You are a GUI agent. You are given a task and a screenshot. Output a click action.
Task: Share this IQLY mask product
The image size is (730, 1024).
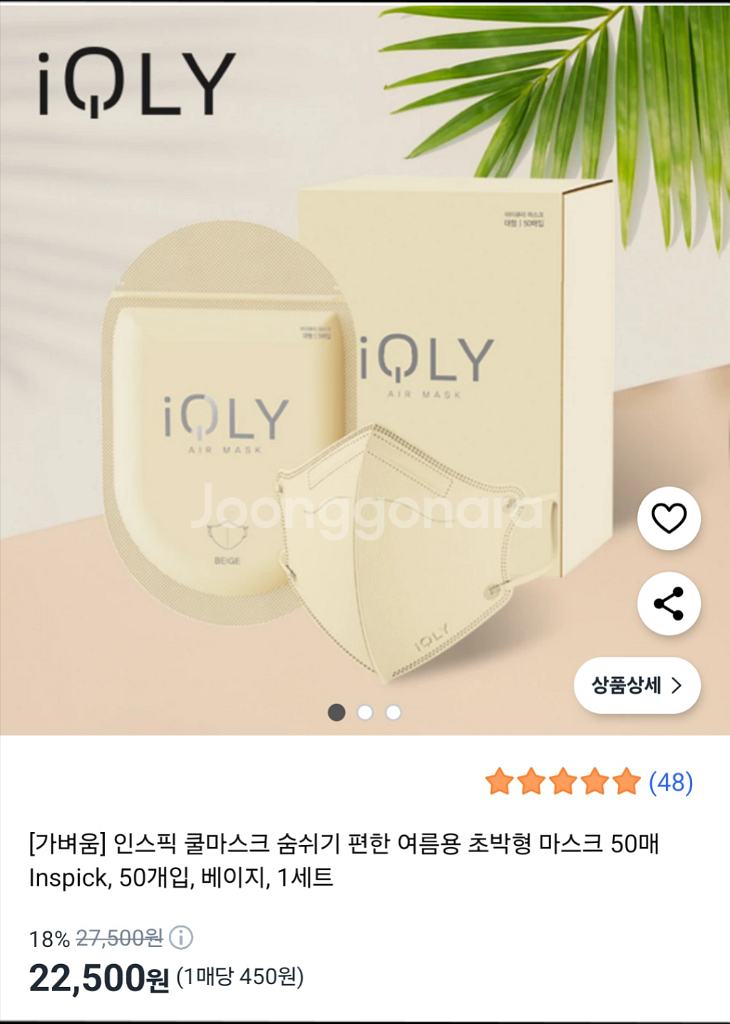click(x=669, y=603)
